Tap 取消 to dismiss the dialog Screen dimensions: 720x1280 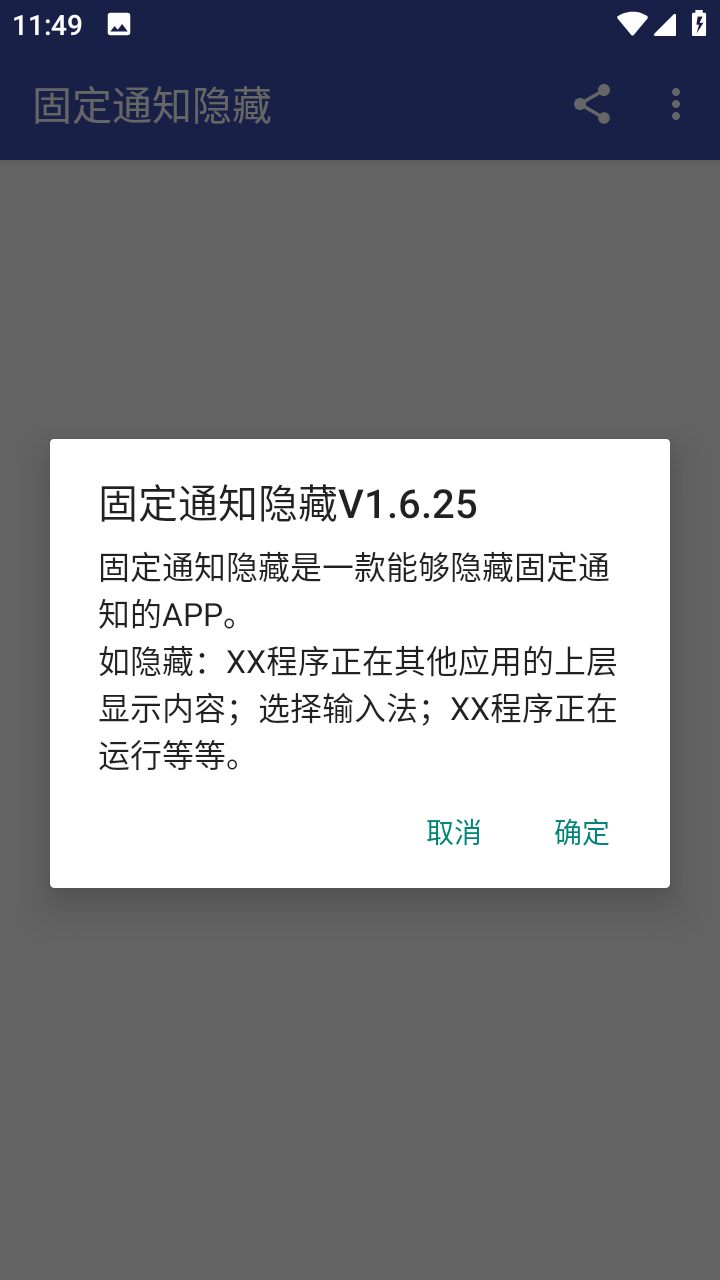click(x=454, y=832)
